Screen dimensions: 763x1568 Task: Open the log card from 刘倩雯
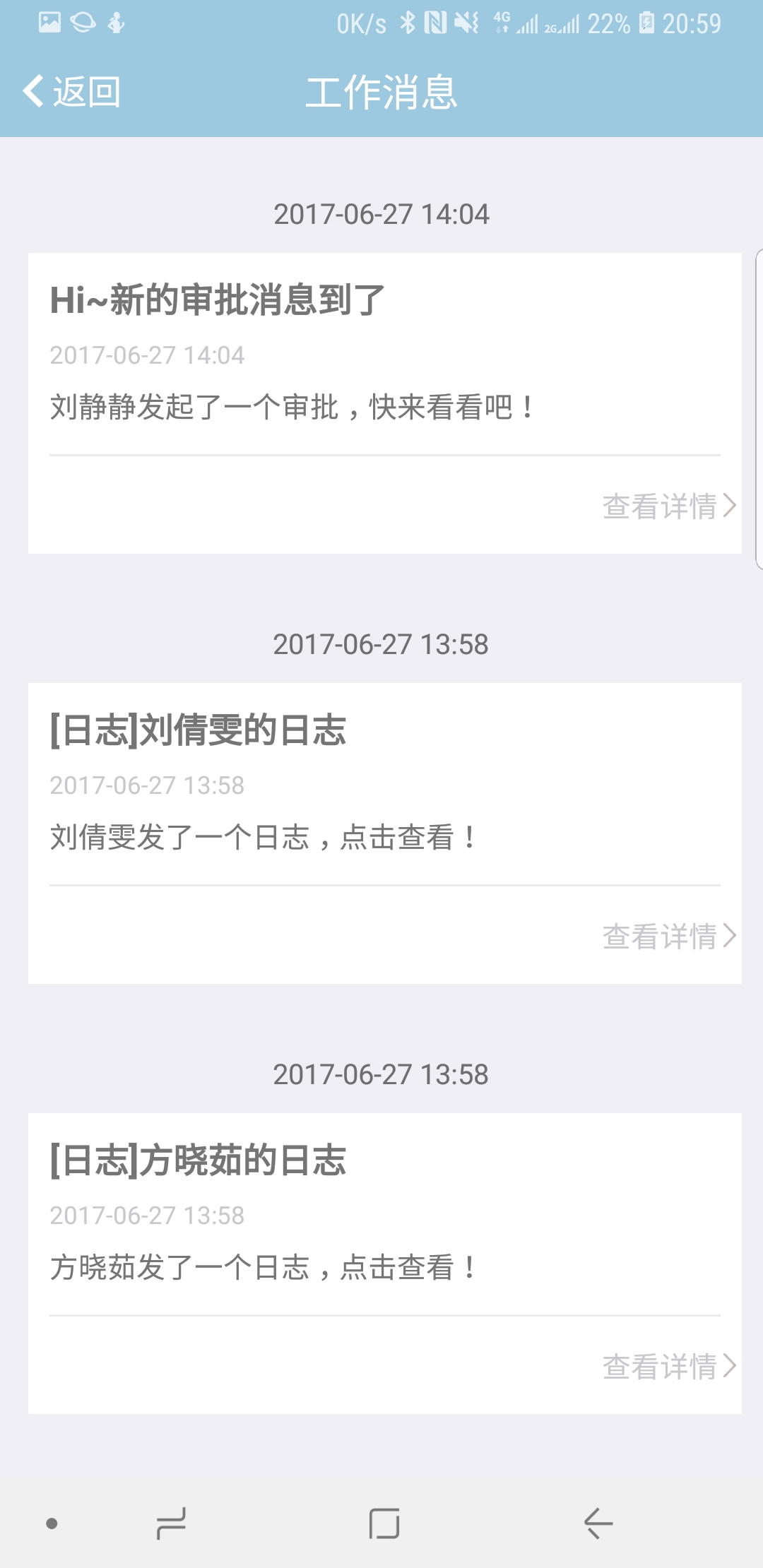tap(385, 833)
